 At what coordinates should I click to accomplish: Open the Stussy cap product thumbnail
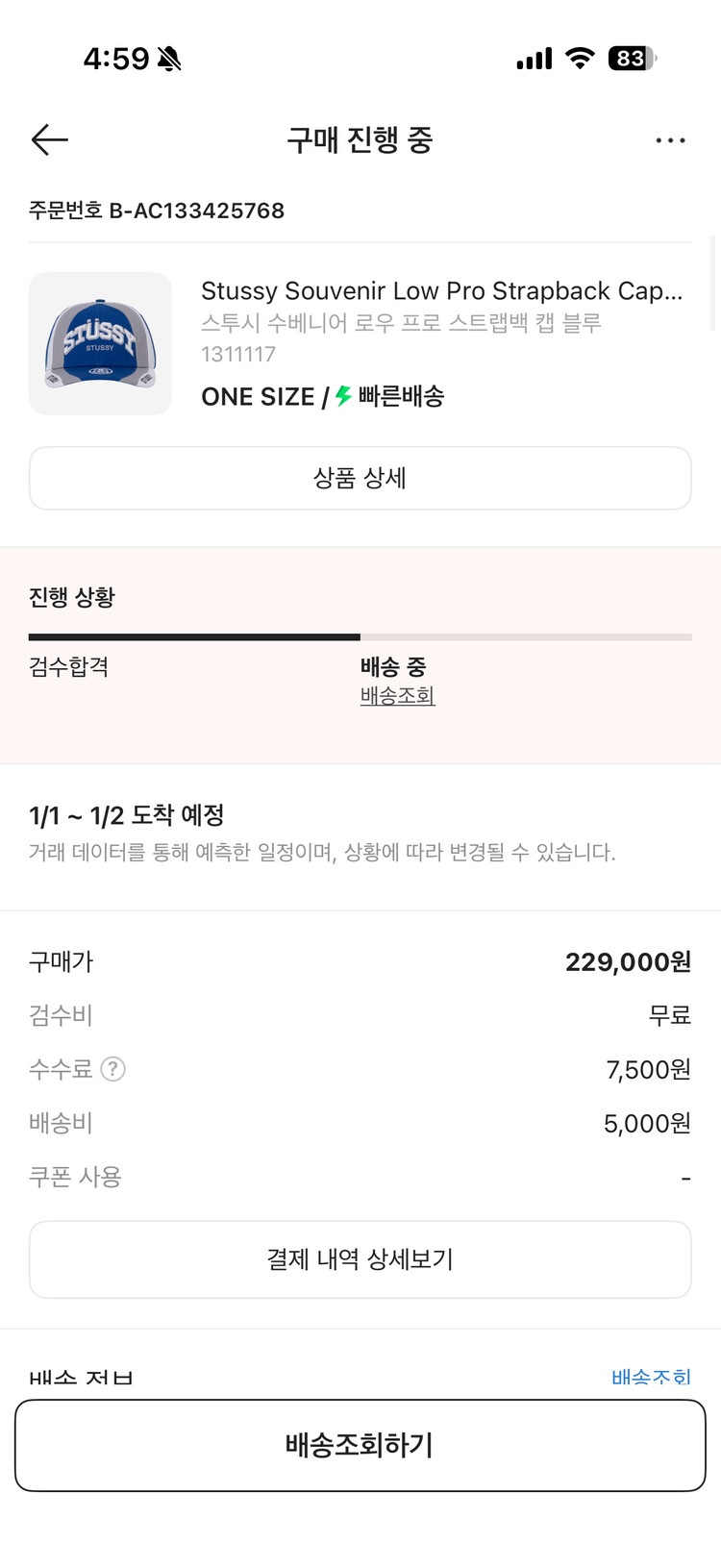pos(100,343)
